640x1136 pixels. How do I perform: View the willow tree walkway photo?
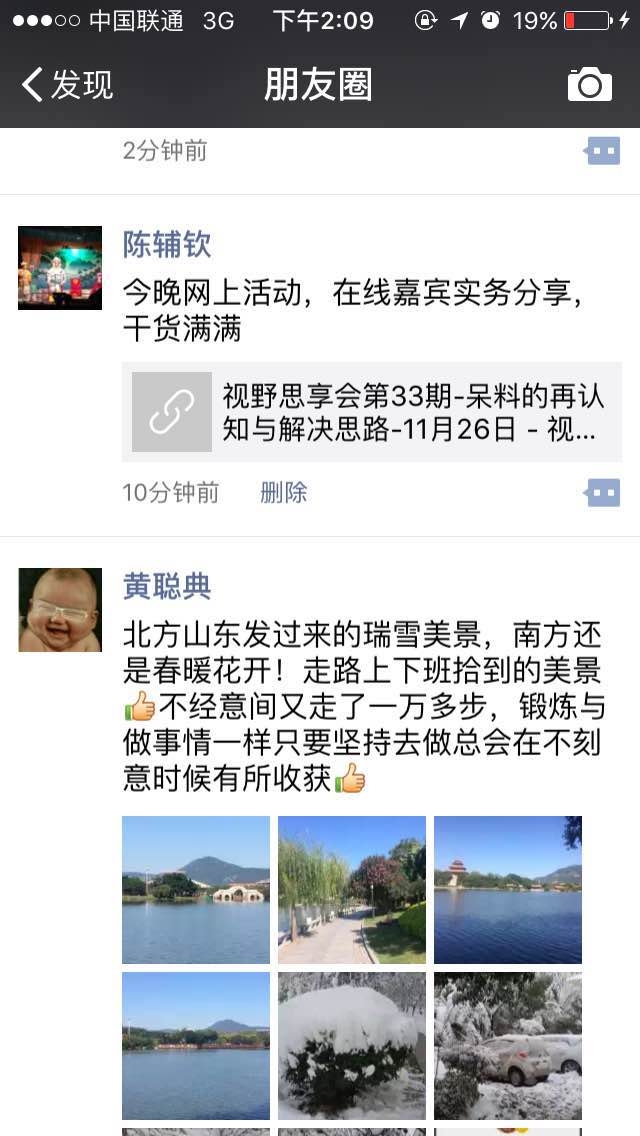click(x=352, y=890)
